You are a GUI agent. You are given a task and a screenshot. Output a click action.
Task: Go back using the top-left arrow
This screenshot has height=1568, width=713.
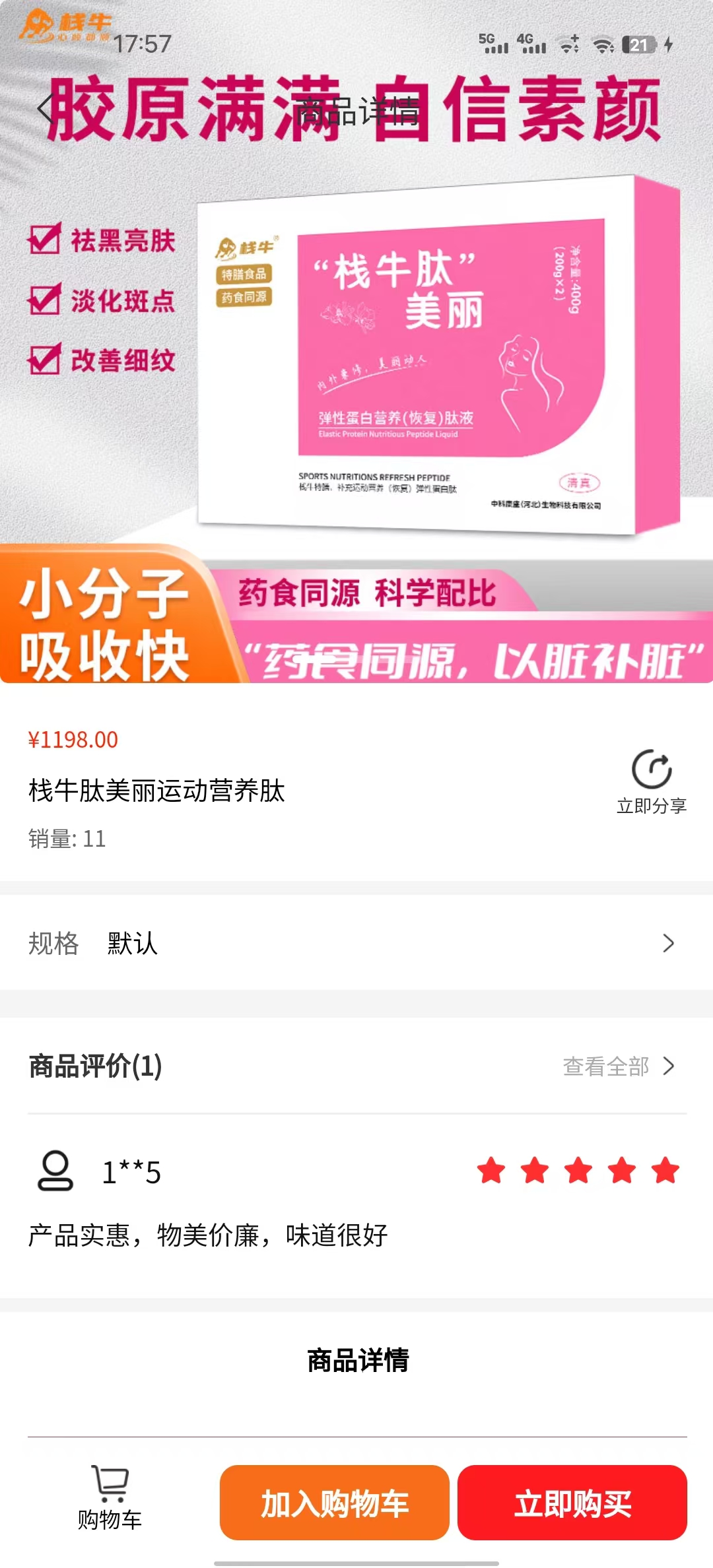[45, 110]
